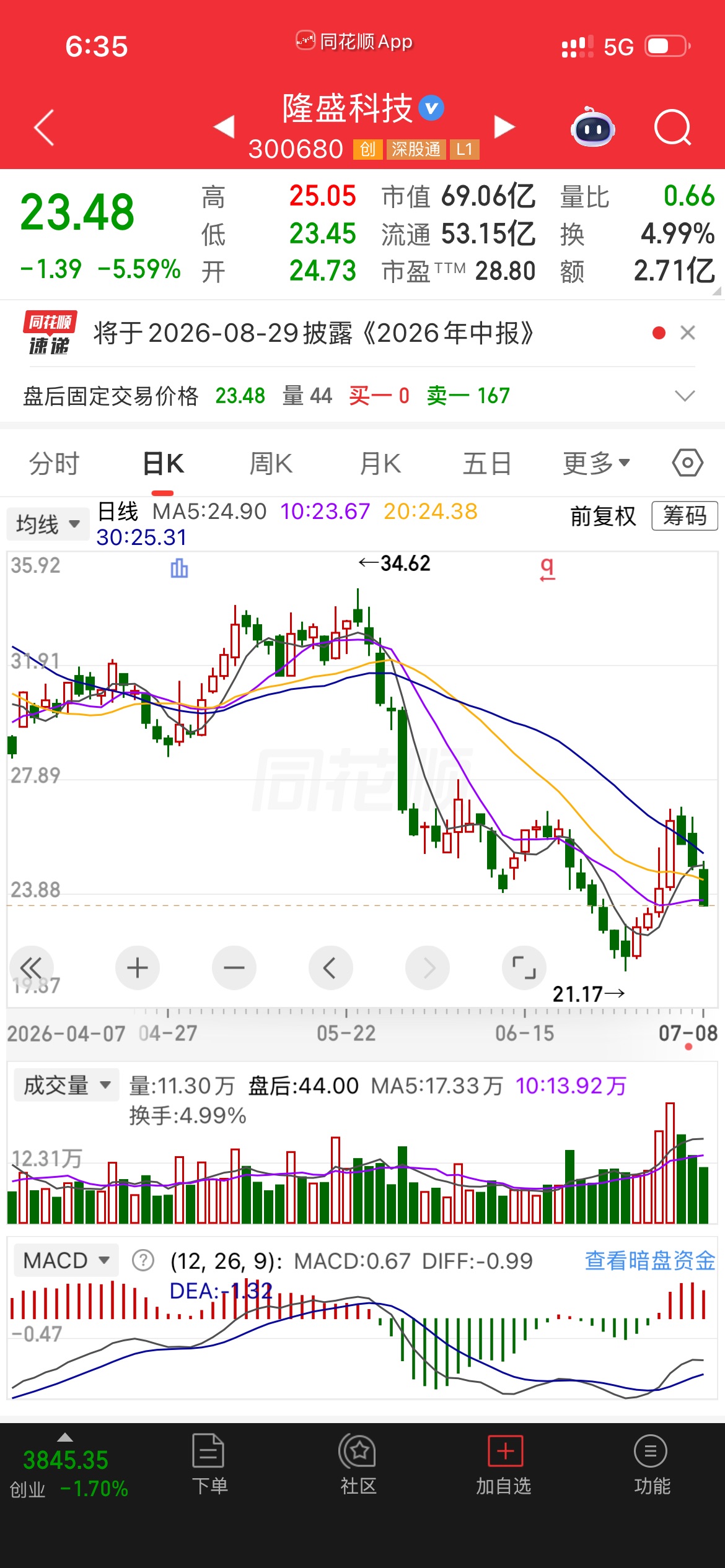Viewport: 725px width, 1568px height.
Task: Open the 成交量 indicator dropdown
Action: tap(67, 1085)
